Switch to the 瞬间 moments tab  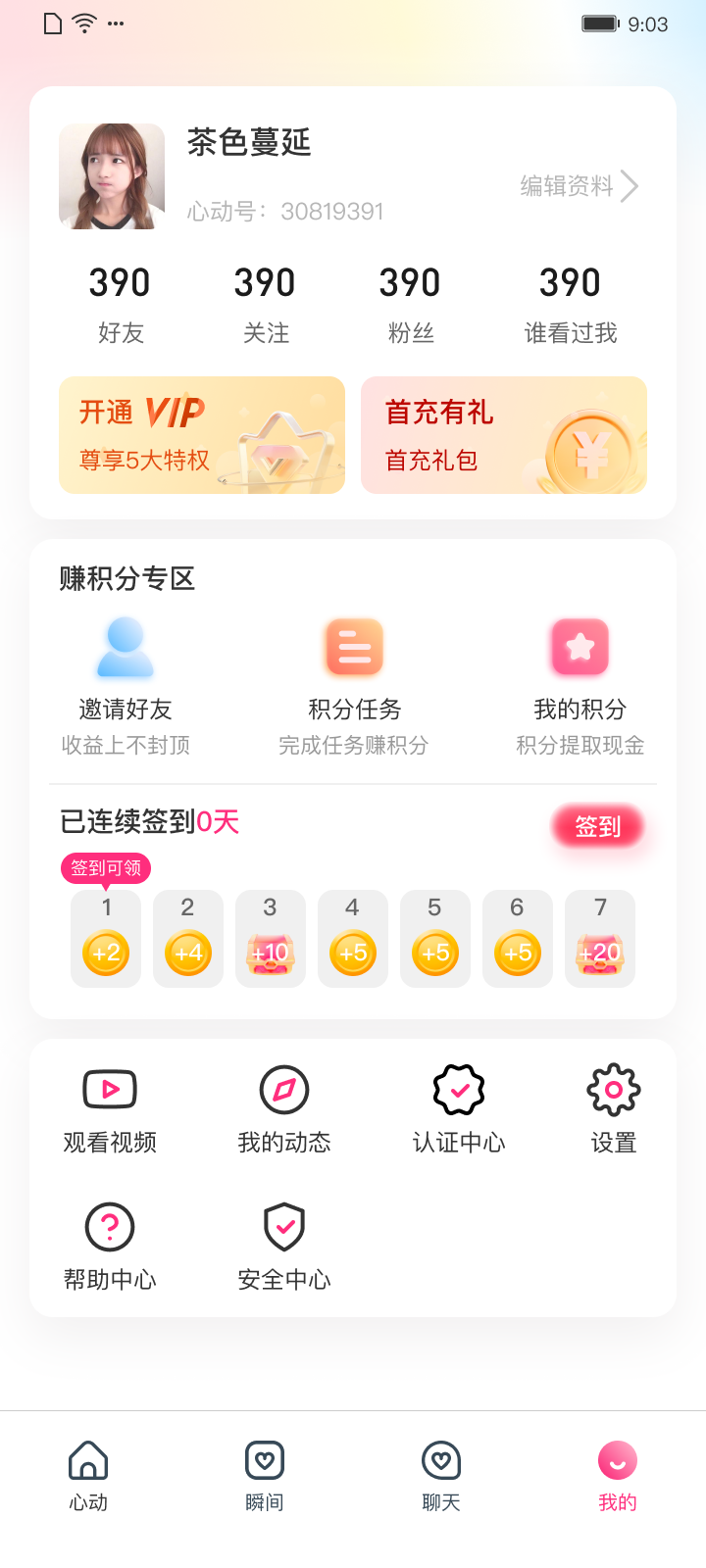(x=265, y=1475)
